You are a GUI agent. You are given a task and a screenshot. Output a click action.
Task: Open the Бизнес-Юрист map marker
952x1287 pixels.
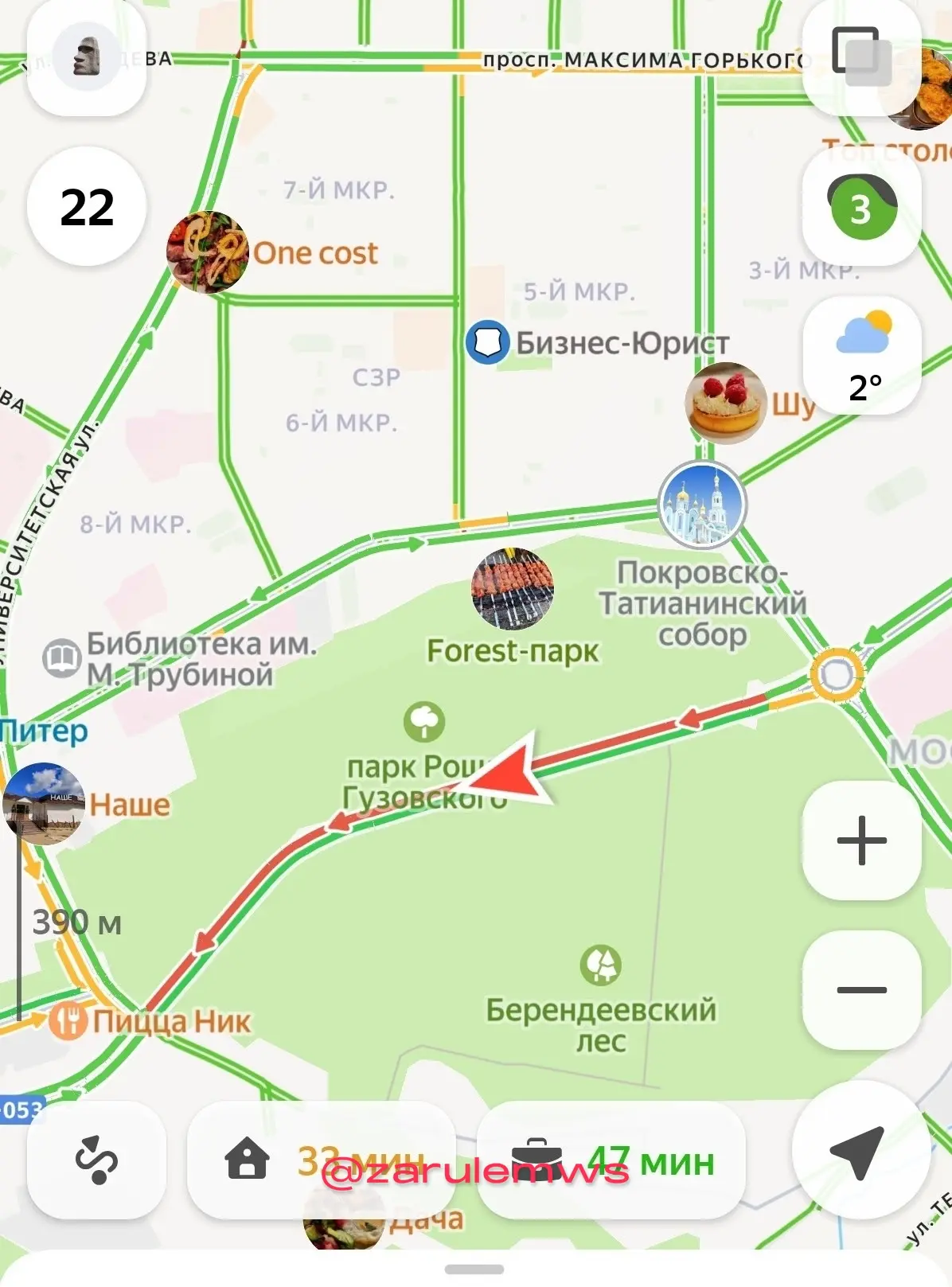click(x=487, y=341)
